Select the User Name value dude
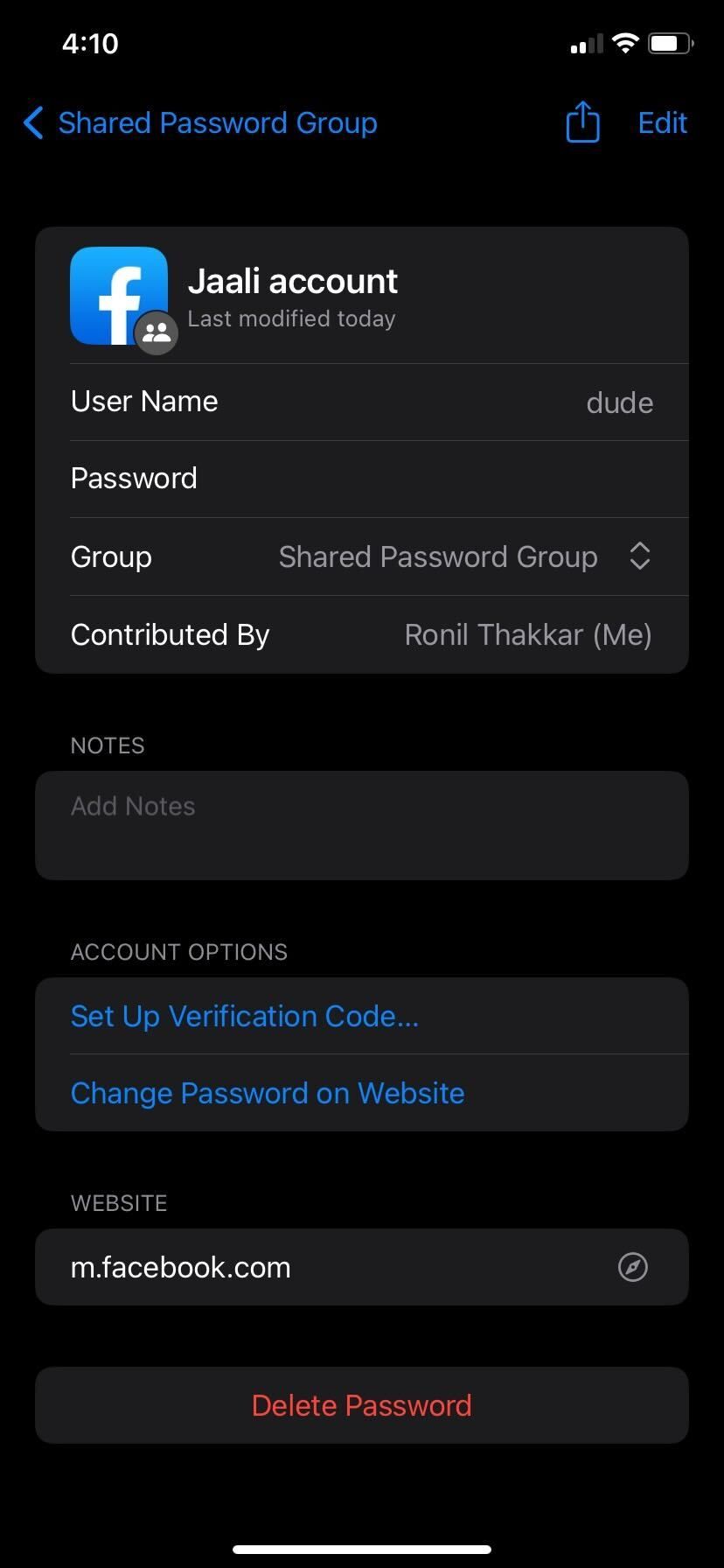Image resolution: width=724 pixels, height=1568 pixels. point(619,402)
